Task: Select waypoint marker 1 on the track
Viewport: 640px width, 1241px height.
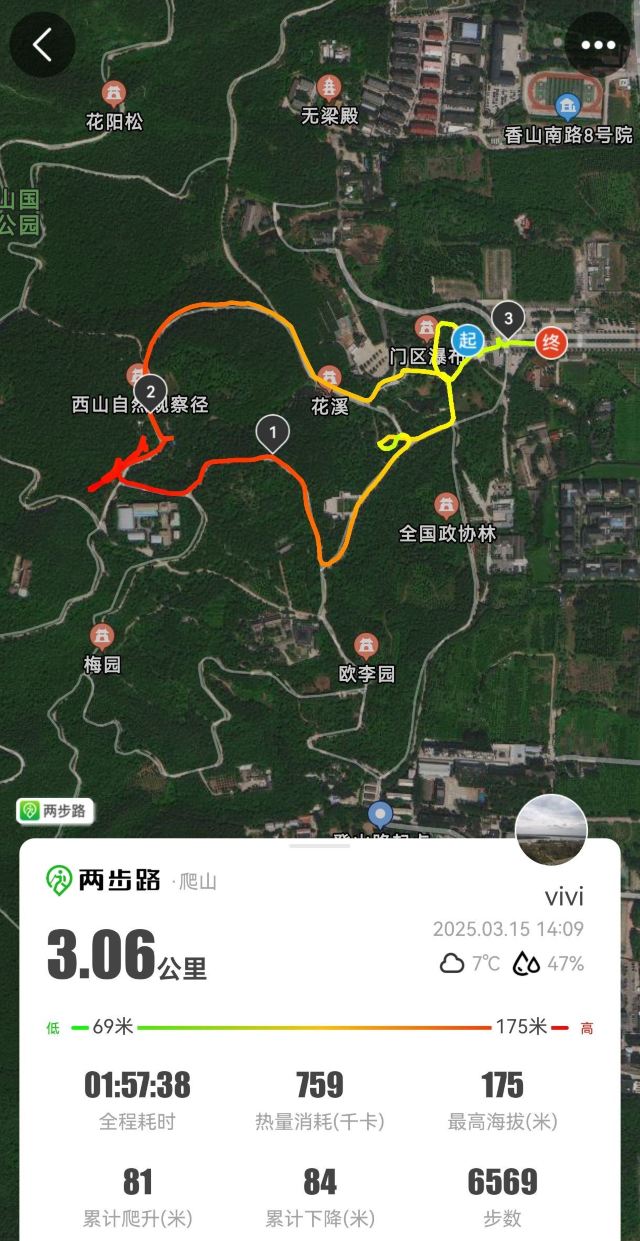Action: pos(272,432)
